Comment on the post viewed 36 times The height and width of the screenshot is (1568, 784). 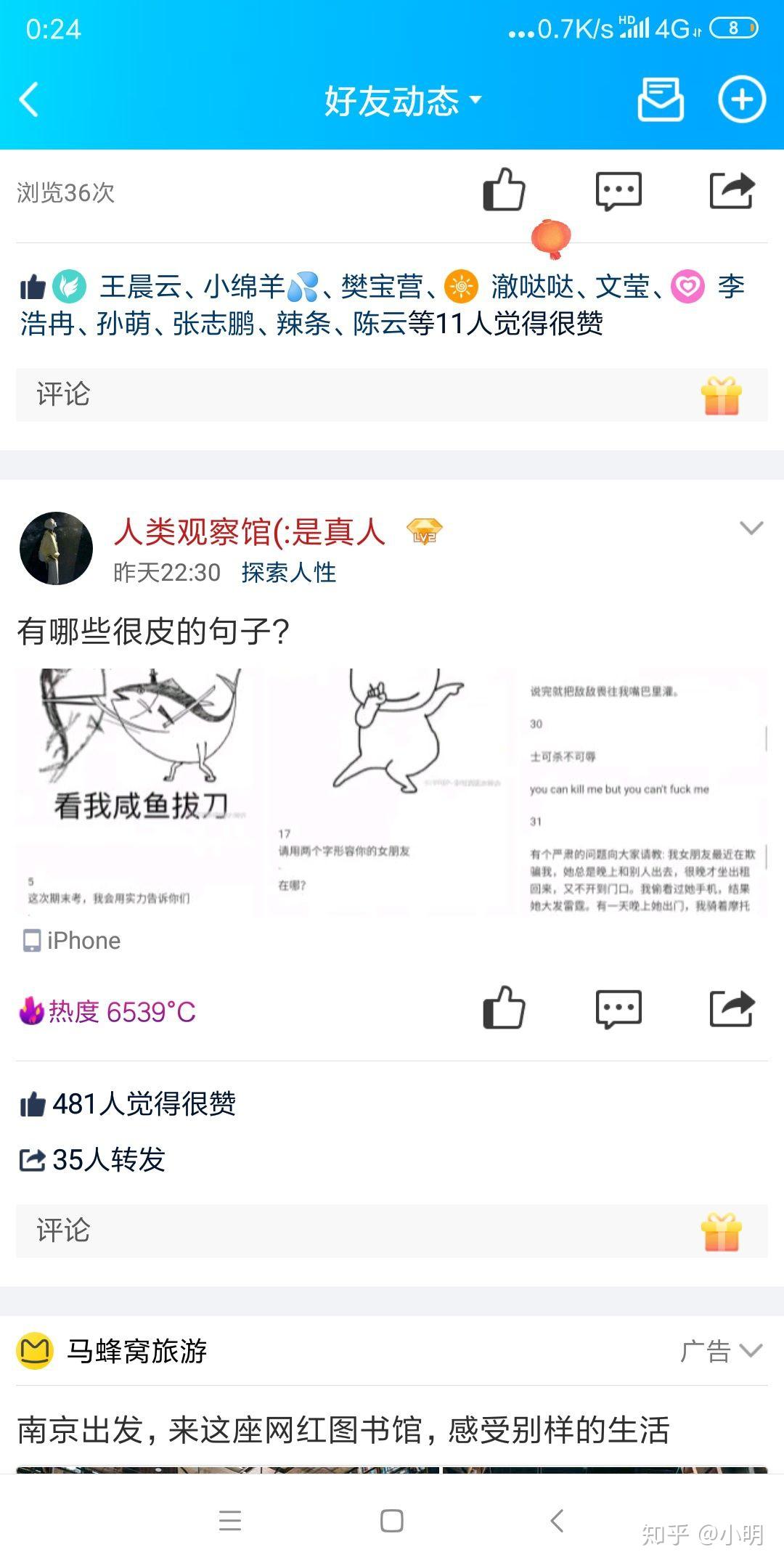coord(618,191)
